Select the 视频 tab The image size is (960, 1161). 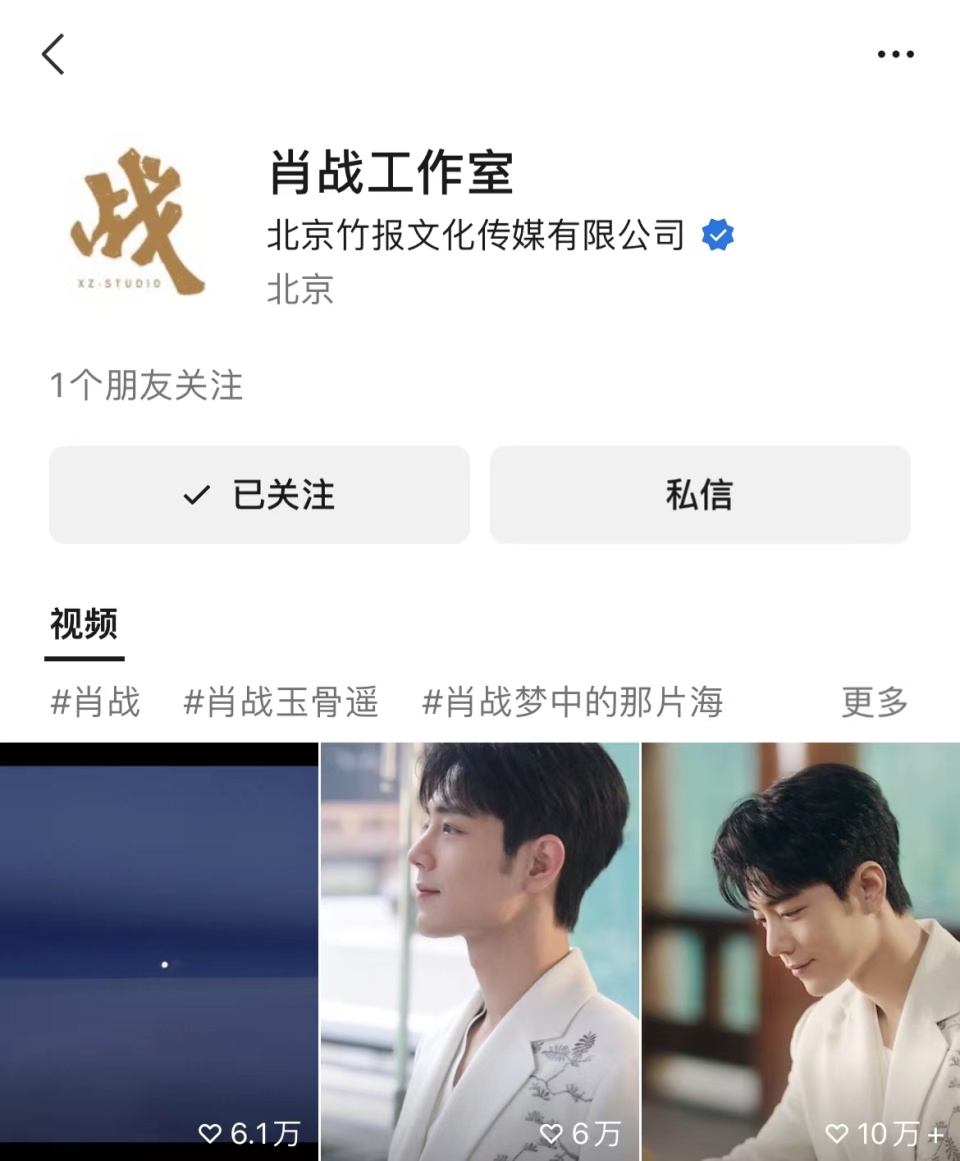[x=84, y=624]
